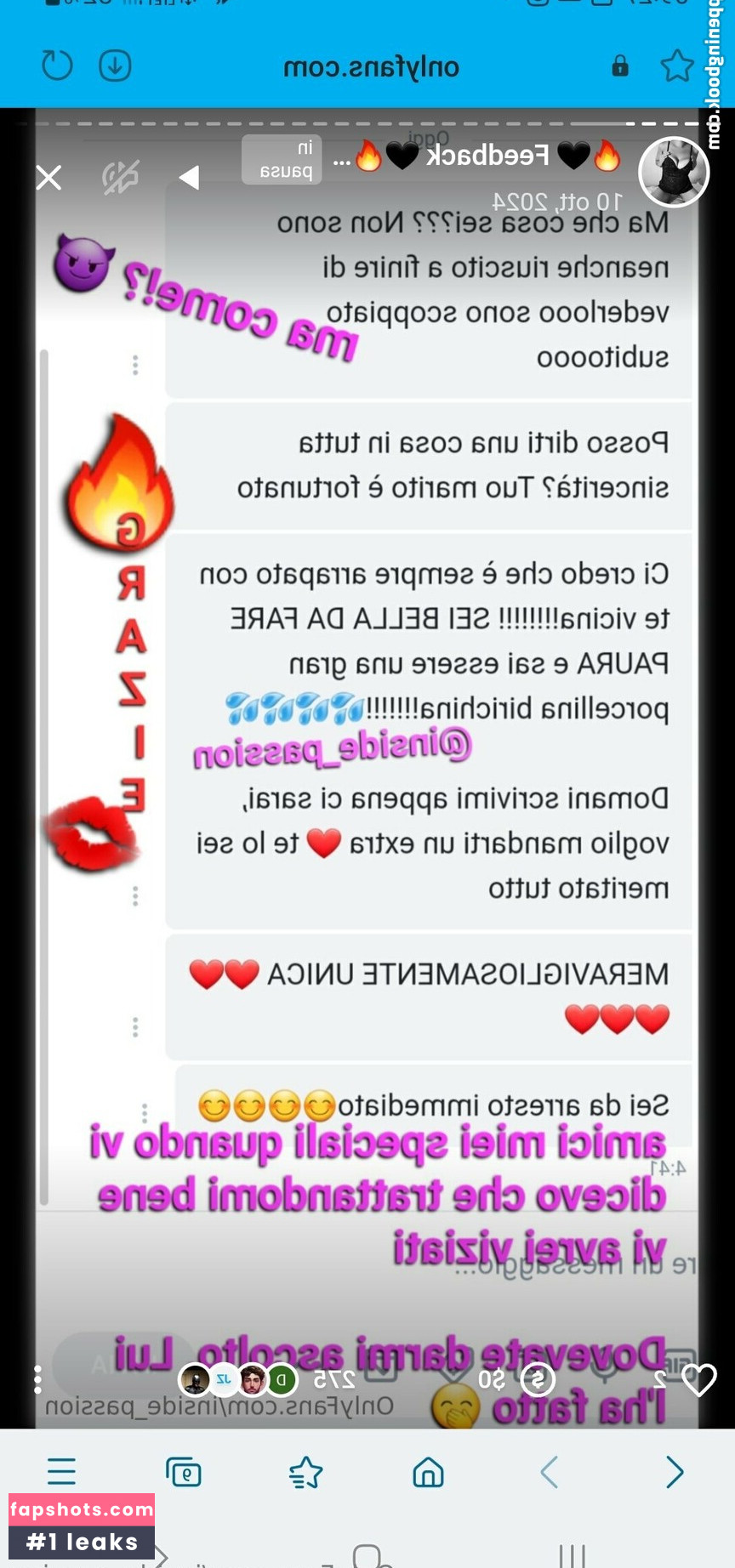Image resolution: width=735 pixels, height=1568 pixels.
Task: Resume the paused story
Action: click(x=189, y=178)
